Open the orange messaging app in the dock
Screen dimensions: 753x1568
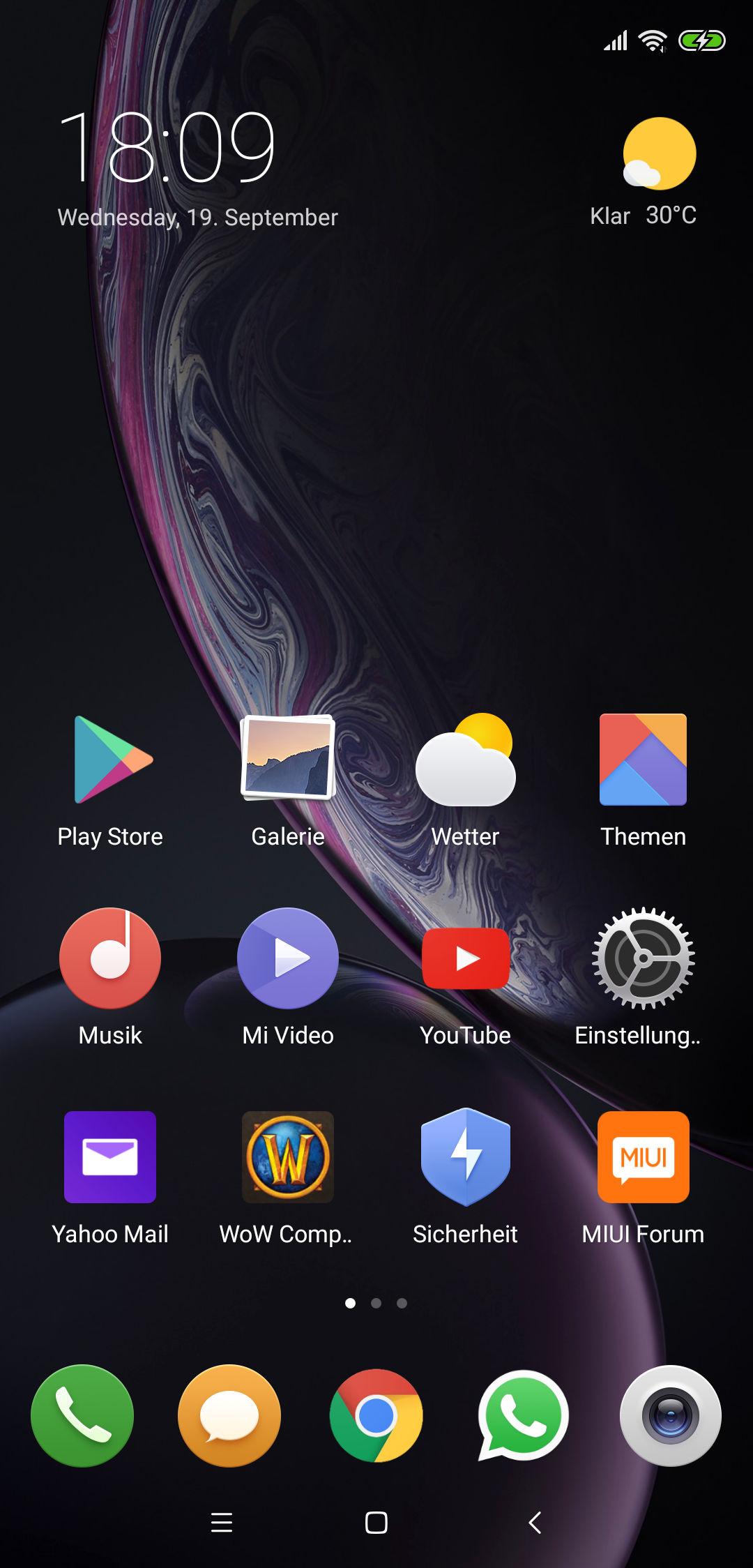coord(229,1416)
